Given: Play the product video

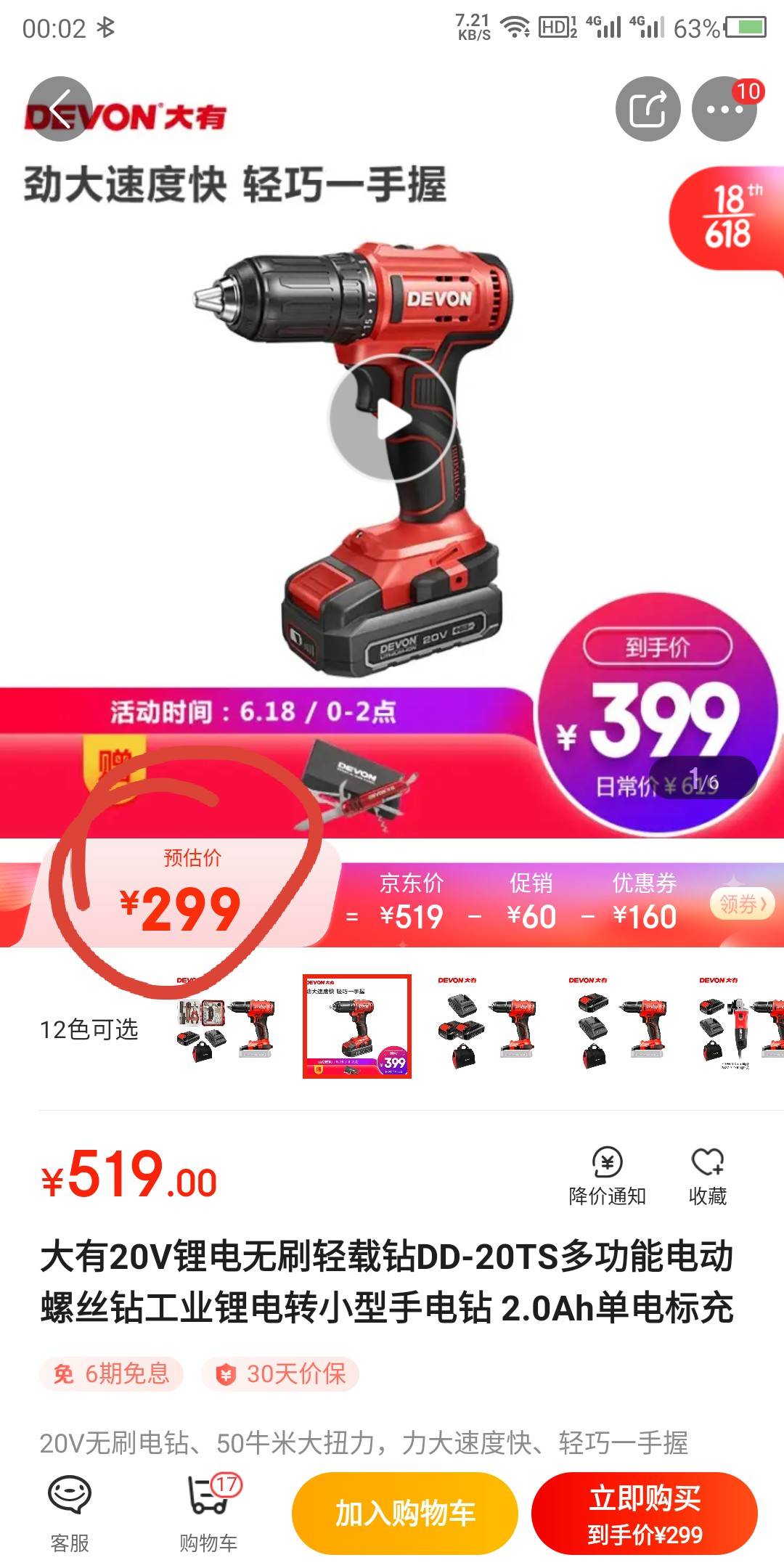Looking at the screenshot, I should pos(392,419).
